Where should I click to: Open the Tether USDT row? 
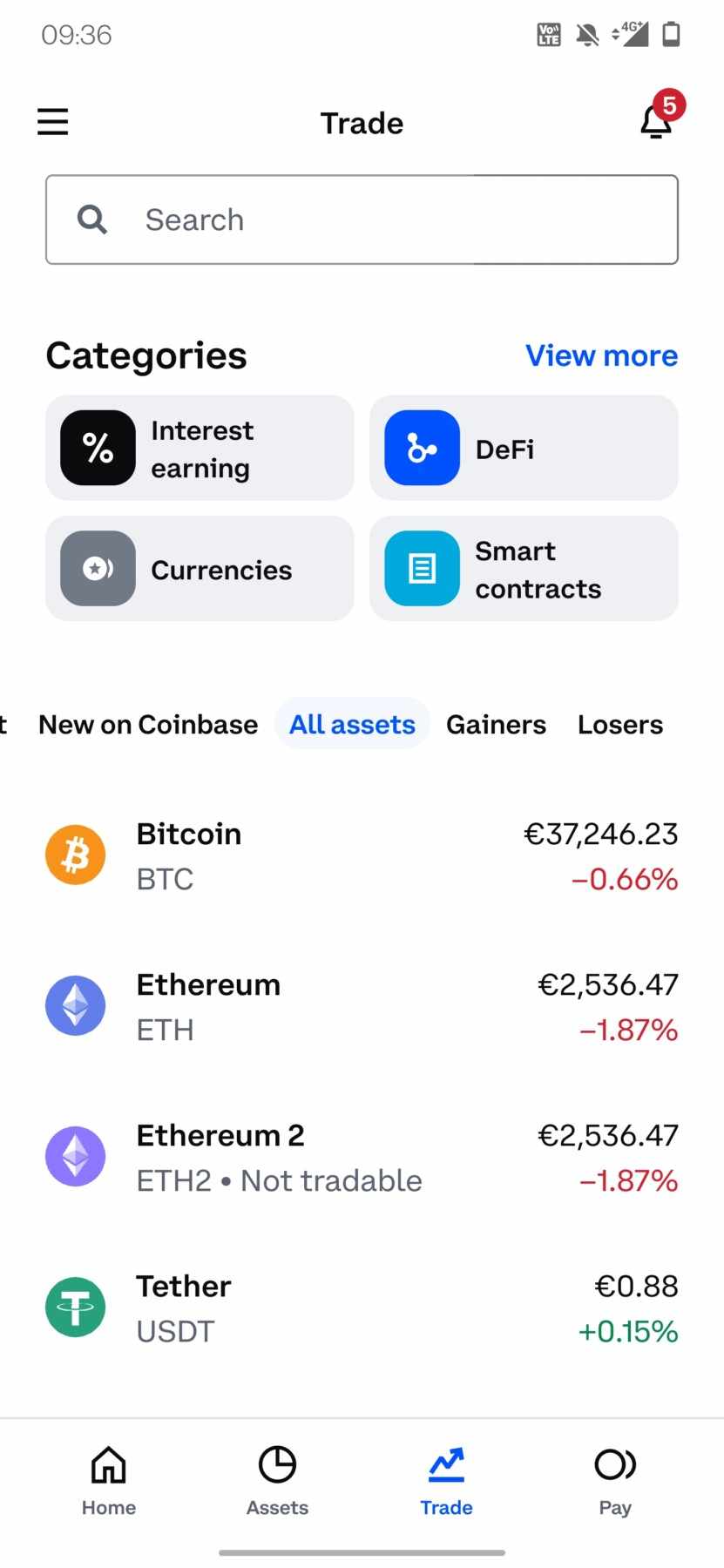pyautogui.click(x=362, y=1308)
